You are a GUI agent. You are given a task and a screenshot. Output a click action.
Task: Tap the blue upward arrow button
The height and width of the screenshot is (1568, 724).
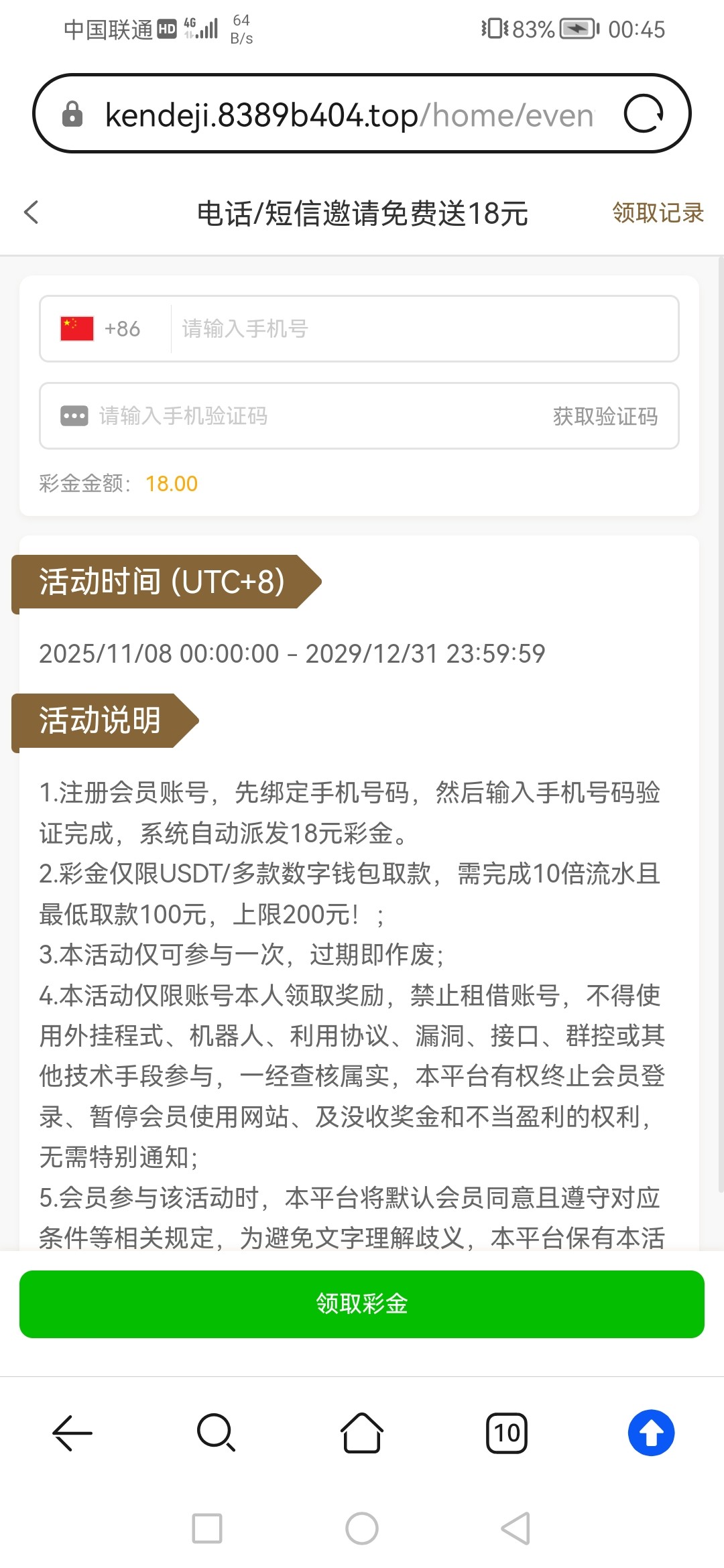(x=651, y=1433)
